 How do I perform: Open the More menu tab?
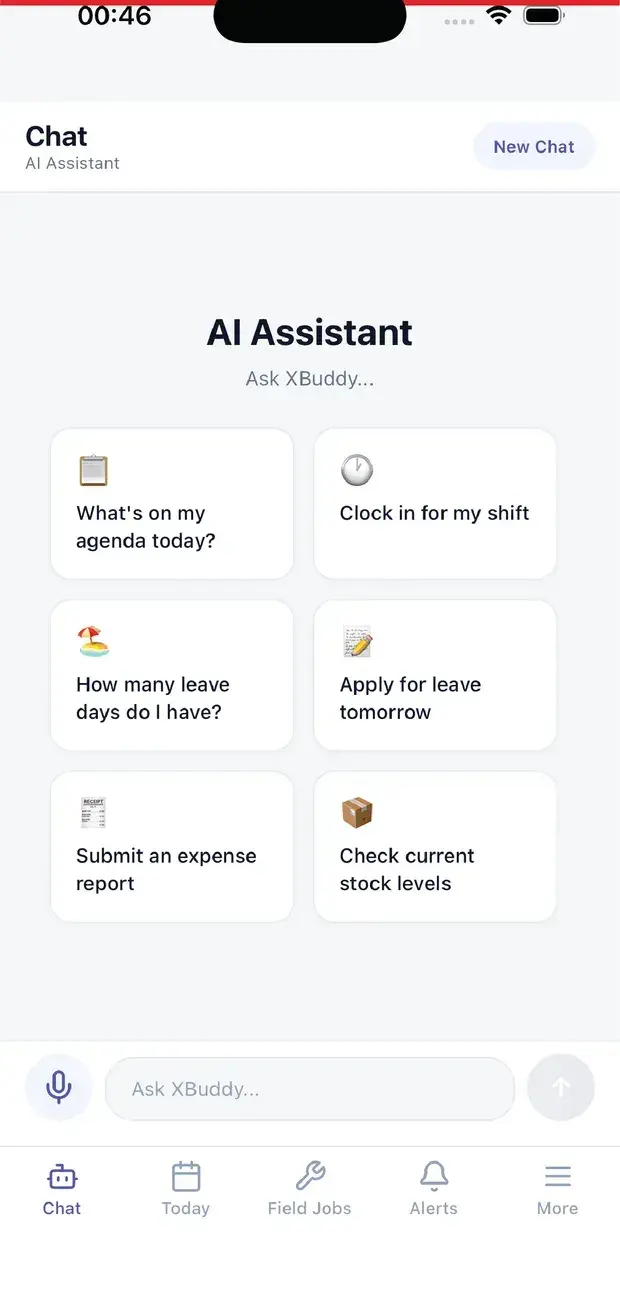coord(557,1189)
